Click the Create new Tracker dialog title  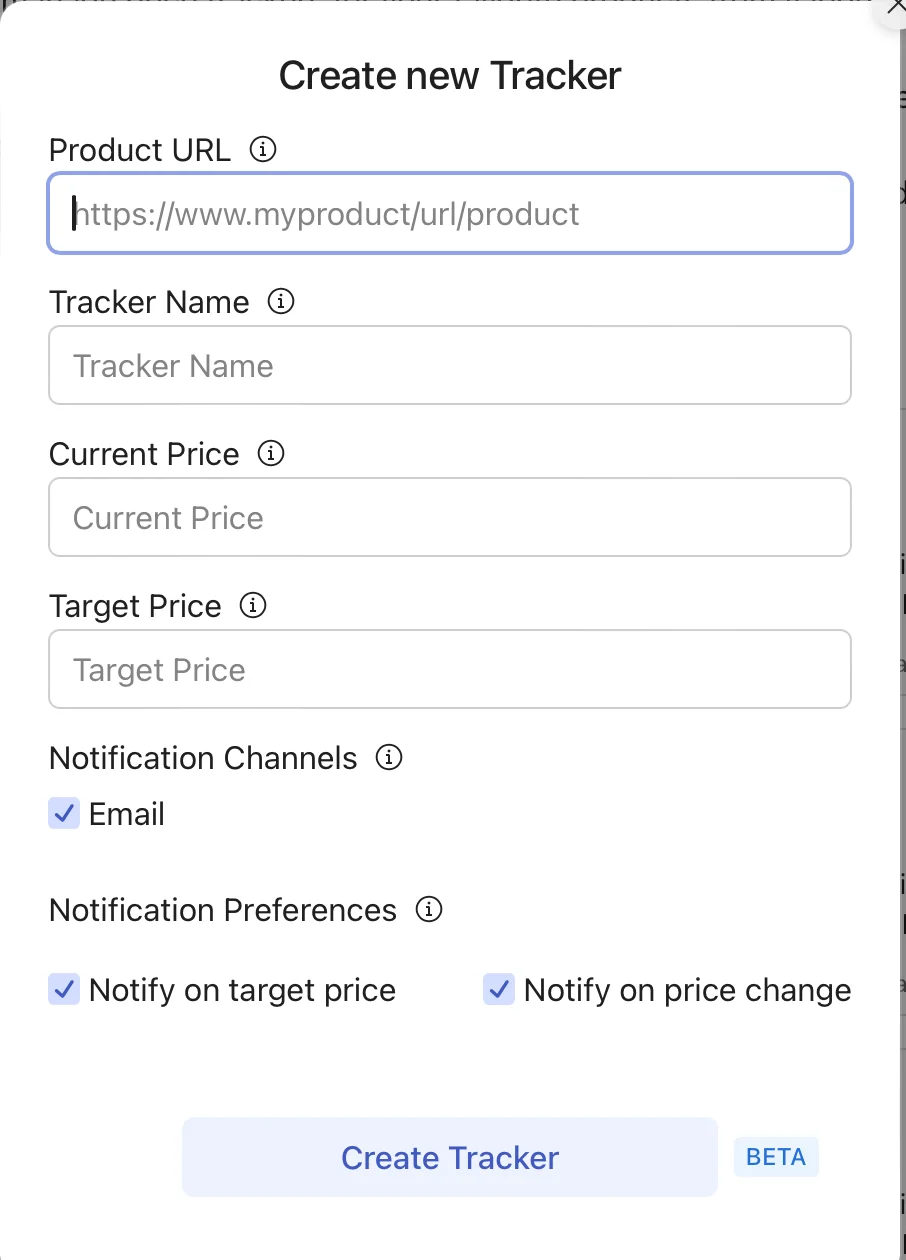[449, 75]
